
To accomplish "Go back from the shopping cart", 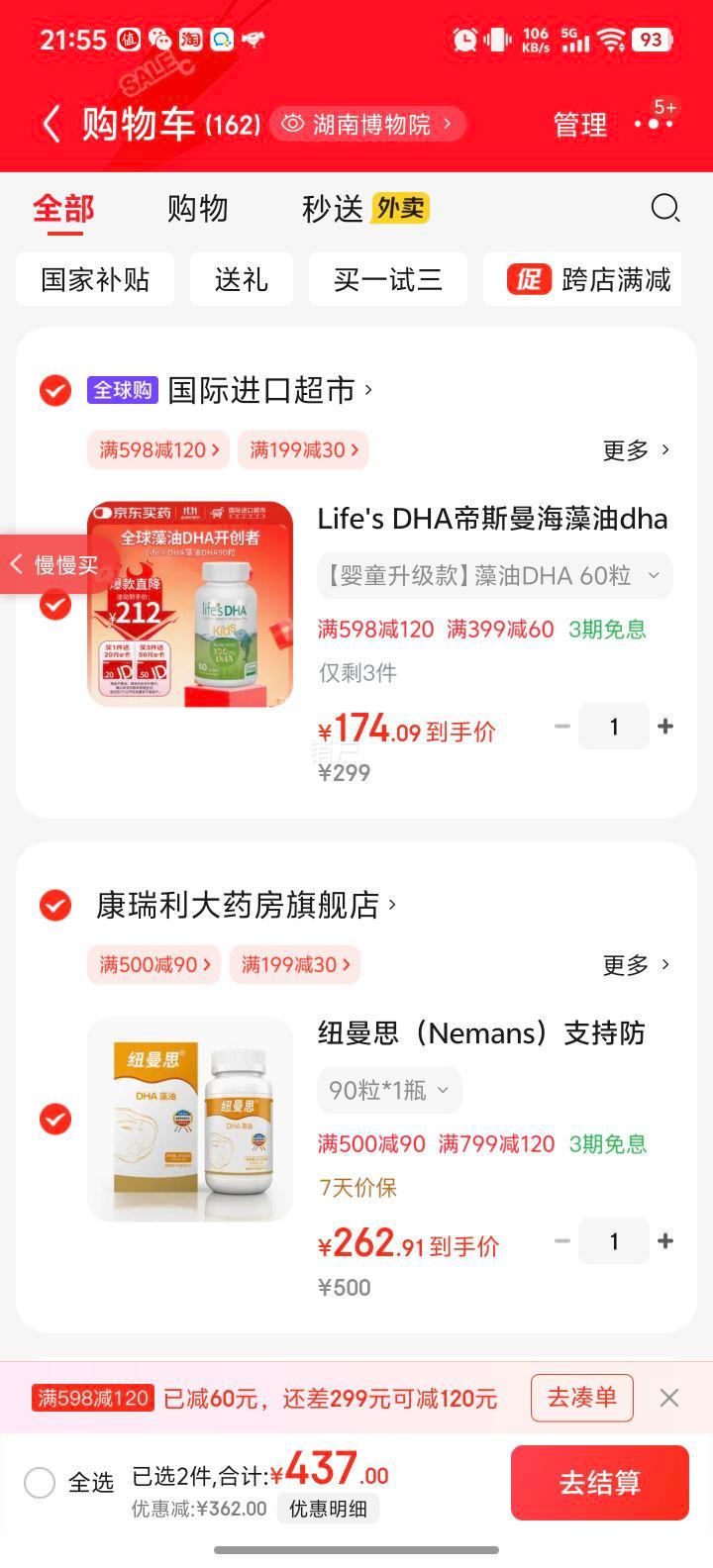I will (51, 125).
